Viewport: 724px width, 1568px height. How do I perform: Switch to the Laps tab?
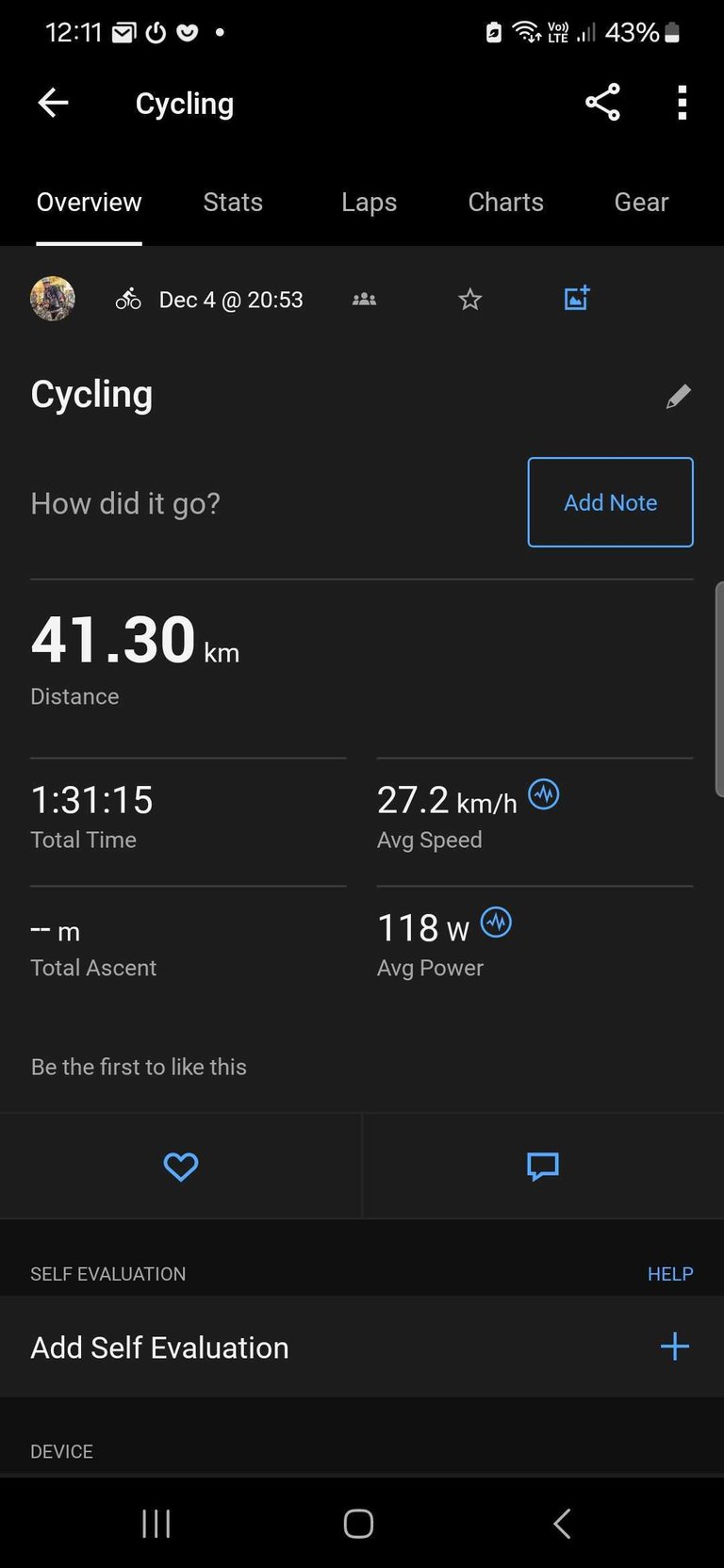point(369,202)
